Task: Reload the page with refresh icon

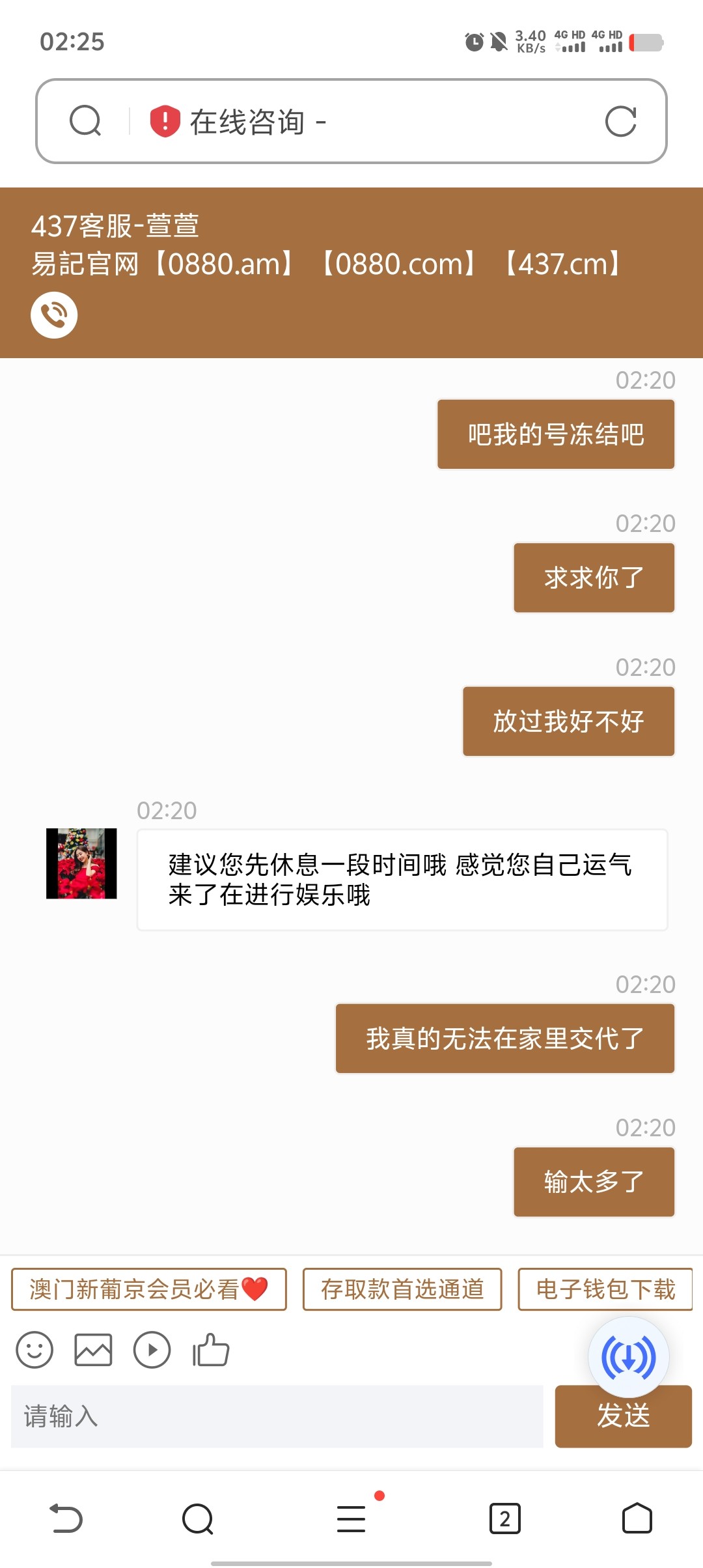Action: pyautogui.click(x=620, y=121)
